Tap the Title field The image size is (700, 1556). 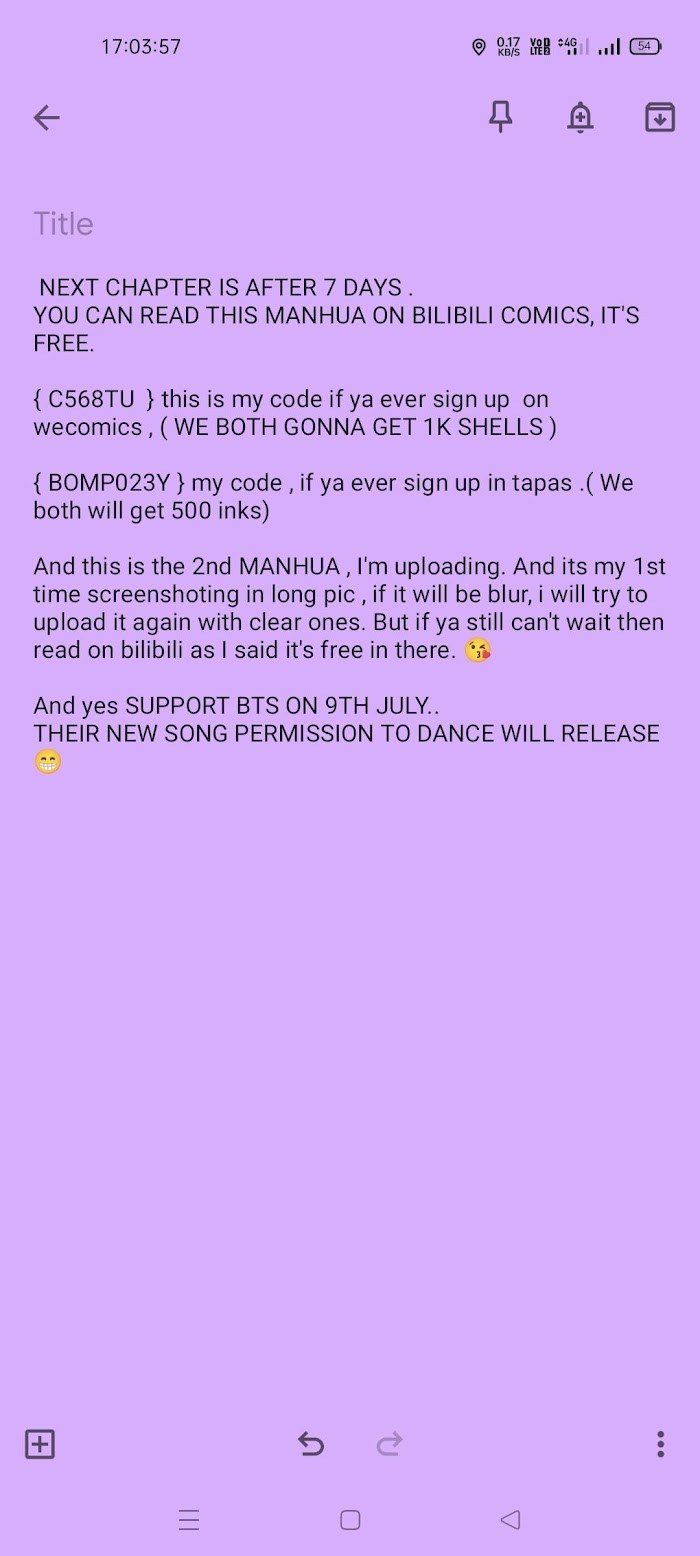(350, 223)
